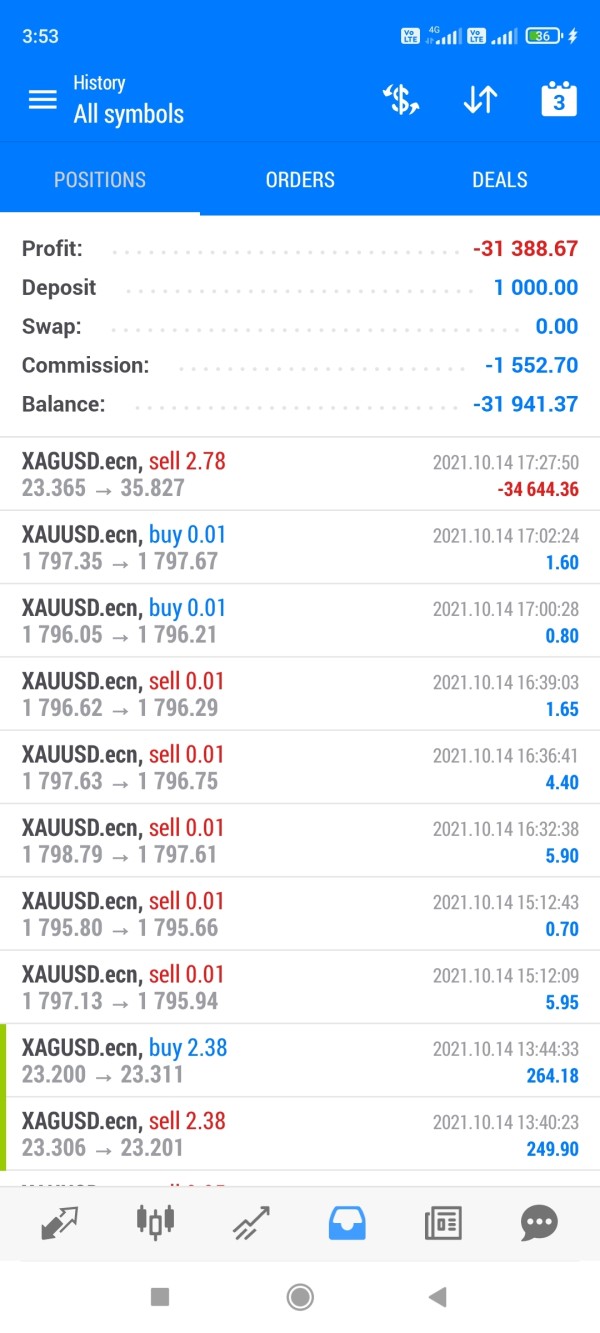Open the XAGUSD sell 2.38 position
Viewport: 600px width, 1333px height.
pos(300,1134)
